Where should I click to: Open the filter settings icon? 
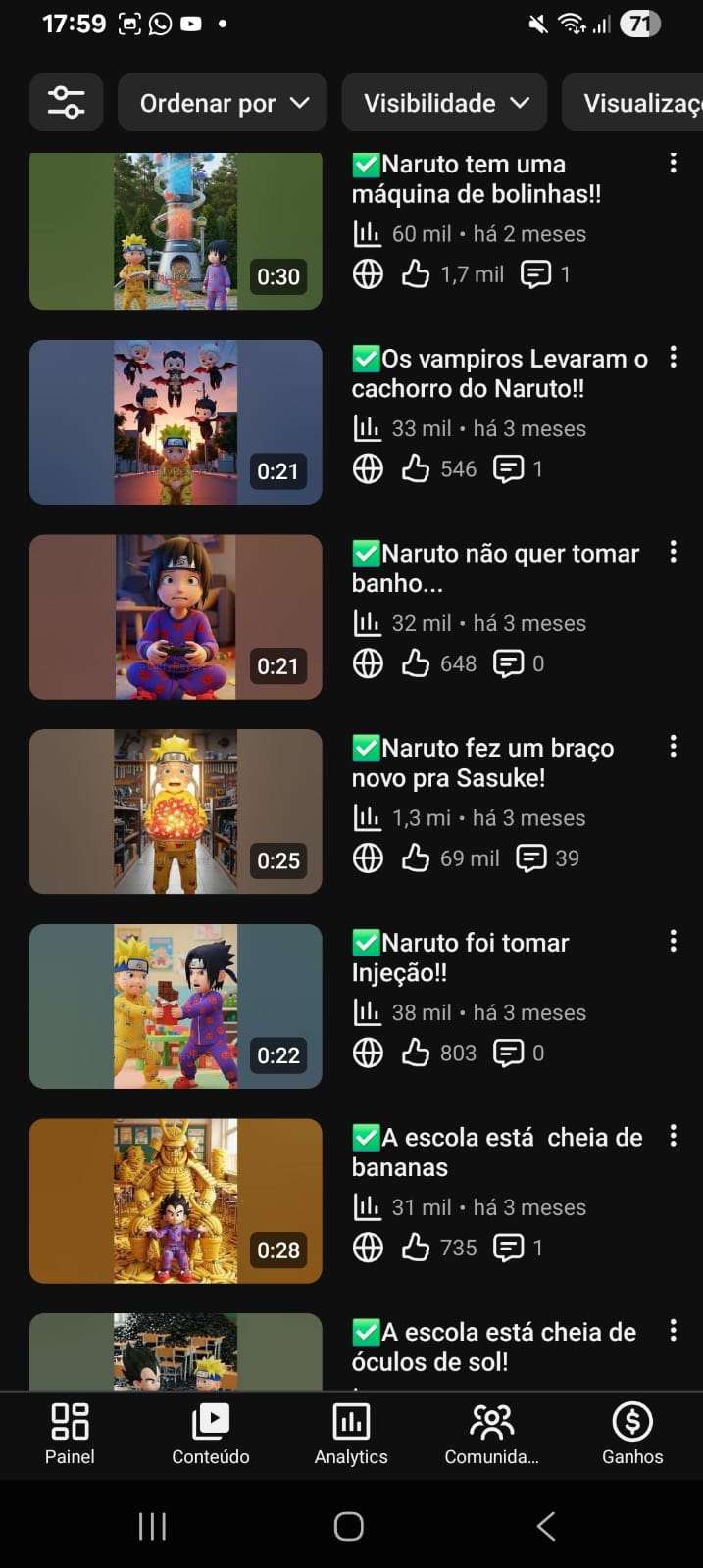click(x=66, y=102)
